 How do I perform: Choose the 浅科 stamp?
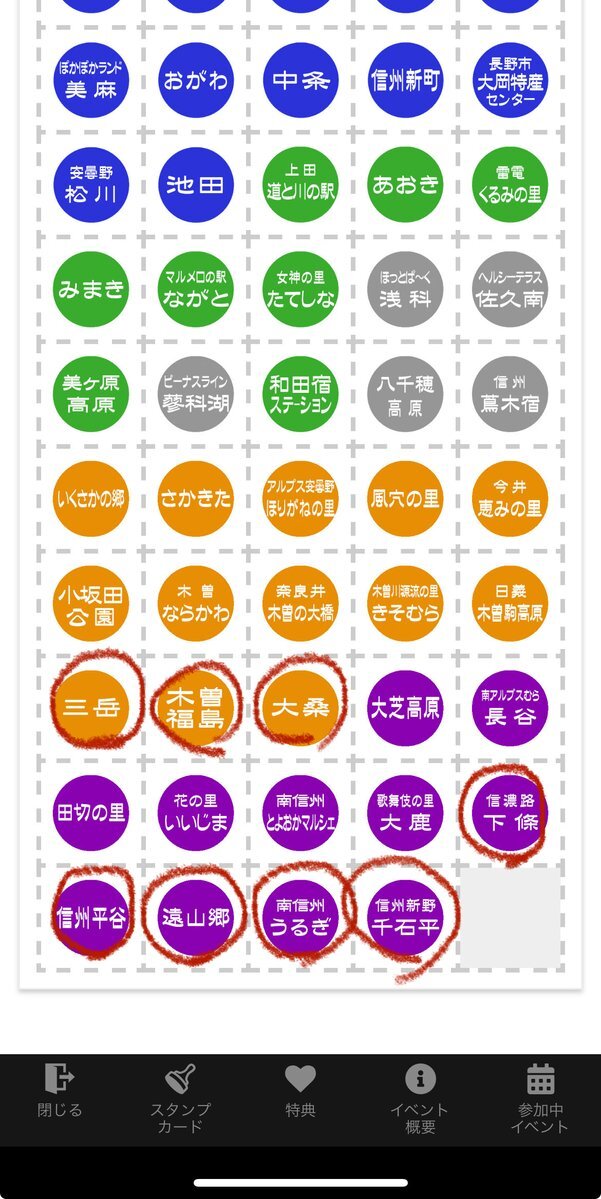click(405, 290)
